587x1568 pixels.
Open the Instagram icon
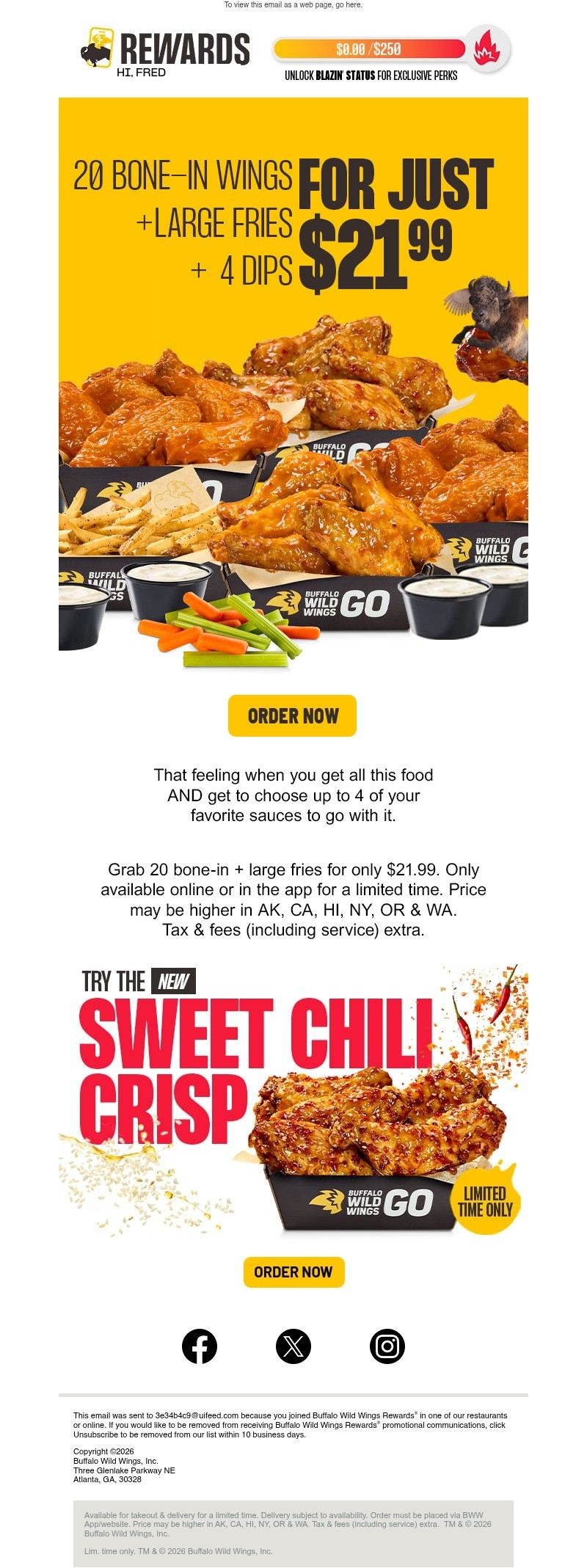(x=385, y=1346)
